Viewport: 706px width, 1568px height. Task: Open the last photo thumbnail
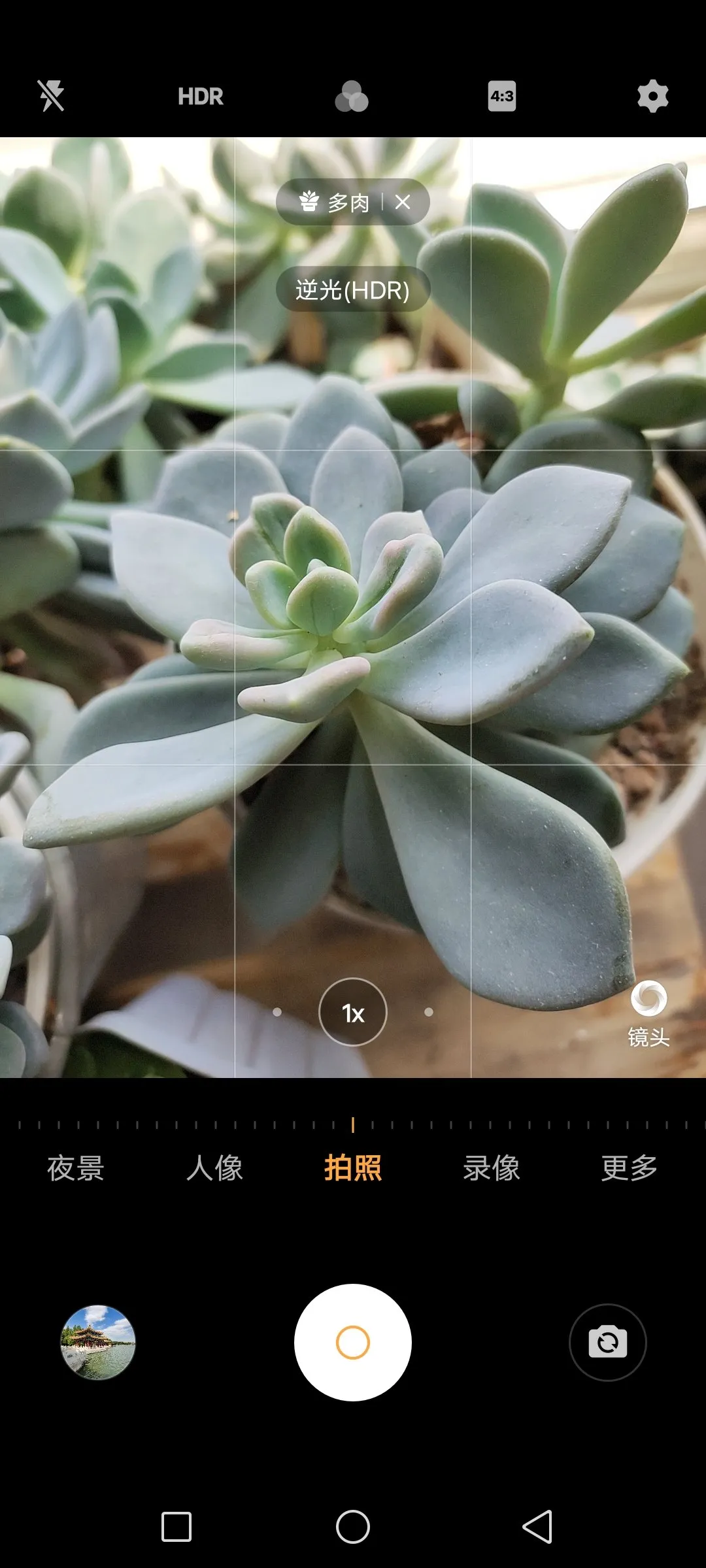pyautogui.click(x=98, y=1343)
